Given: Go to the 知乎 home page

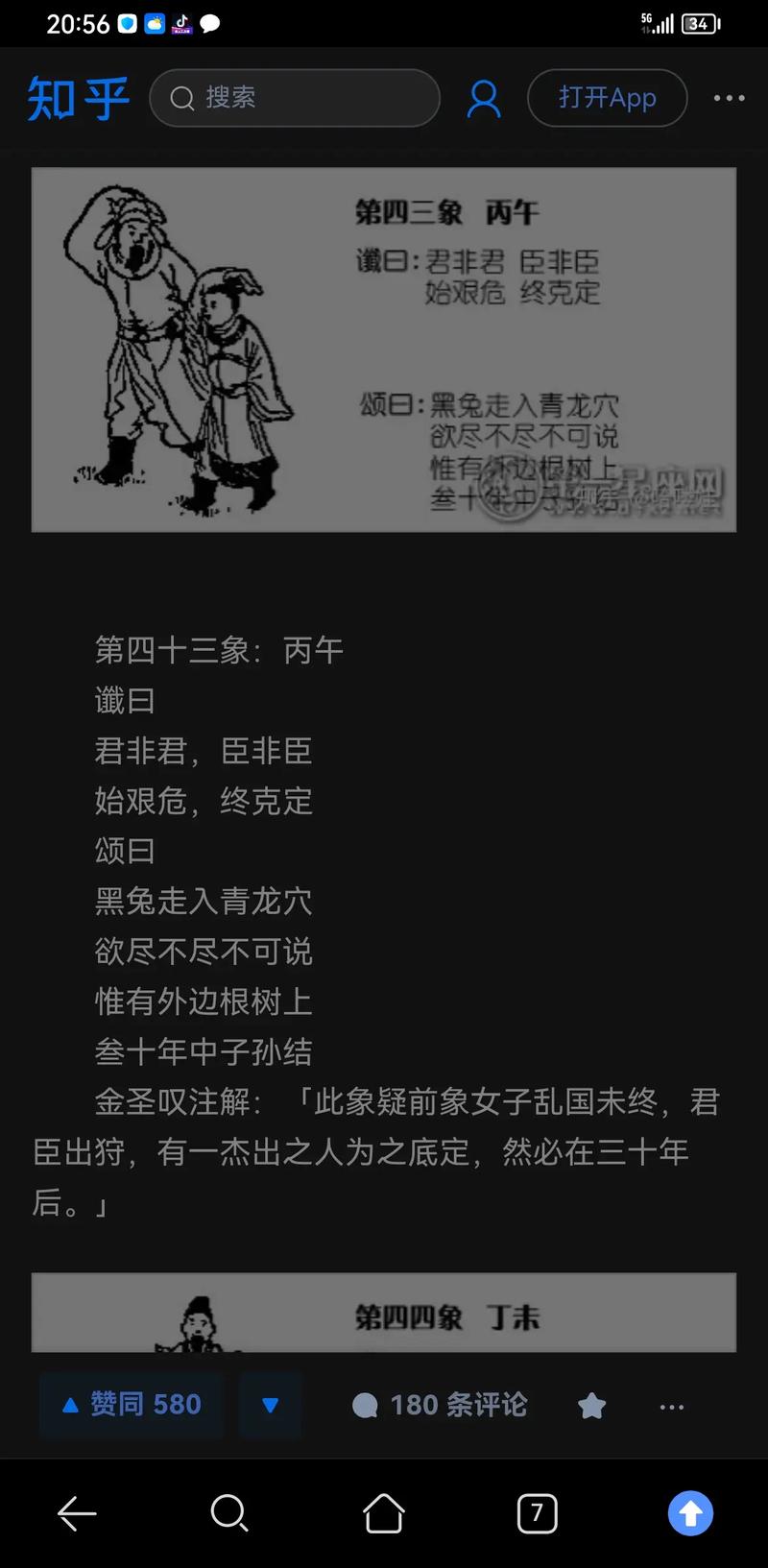Looking at the screenshot, I should click(79, 98).
